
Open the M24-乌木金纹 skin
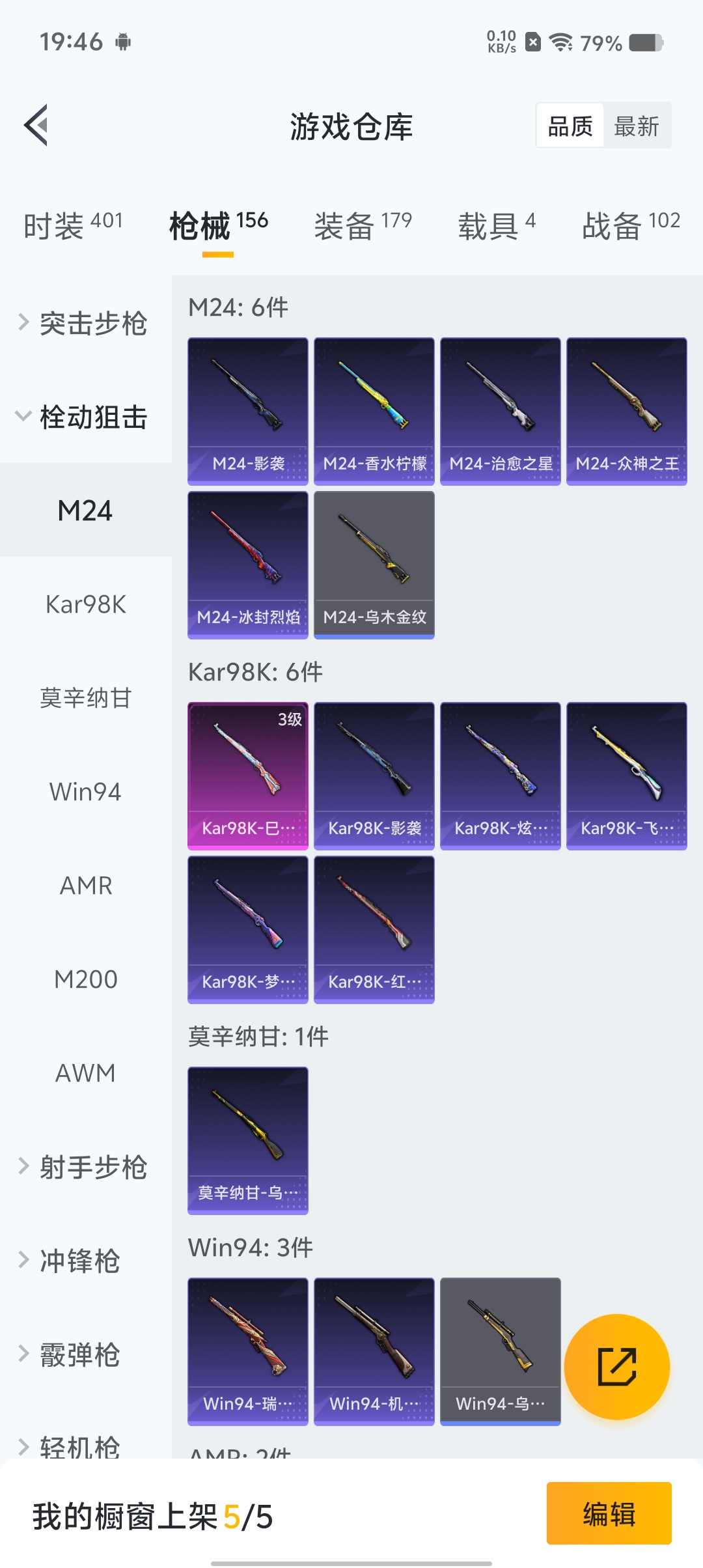374,565
